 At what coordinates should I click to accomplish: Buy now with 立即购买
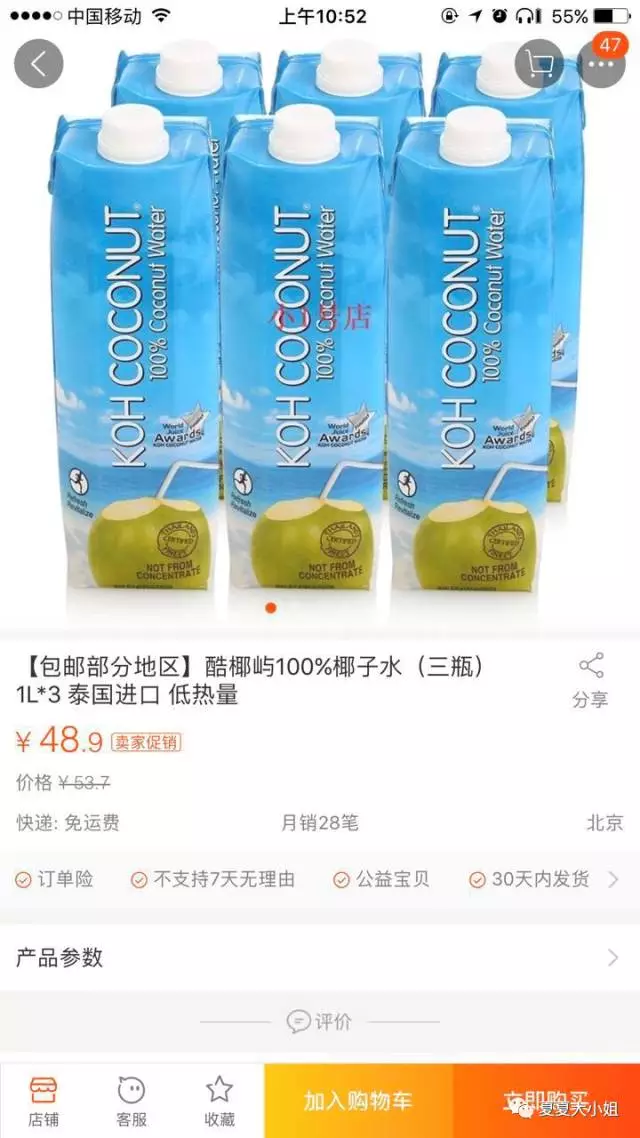(x=546, y=1100)
